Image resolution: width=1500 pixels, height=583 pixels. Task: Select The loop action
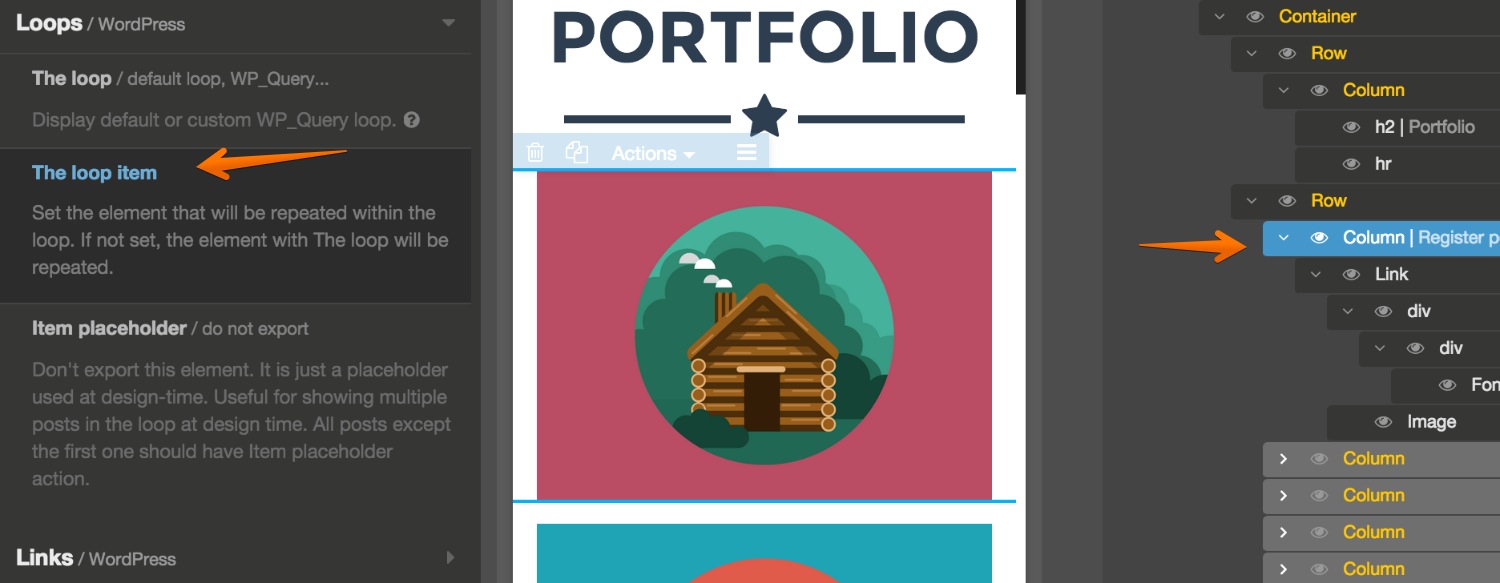point(70,79)
